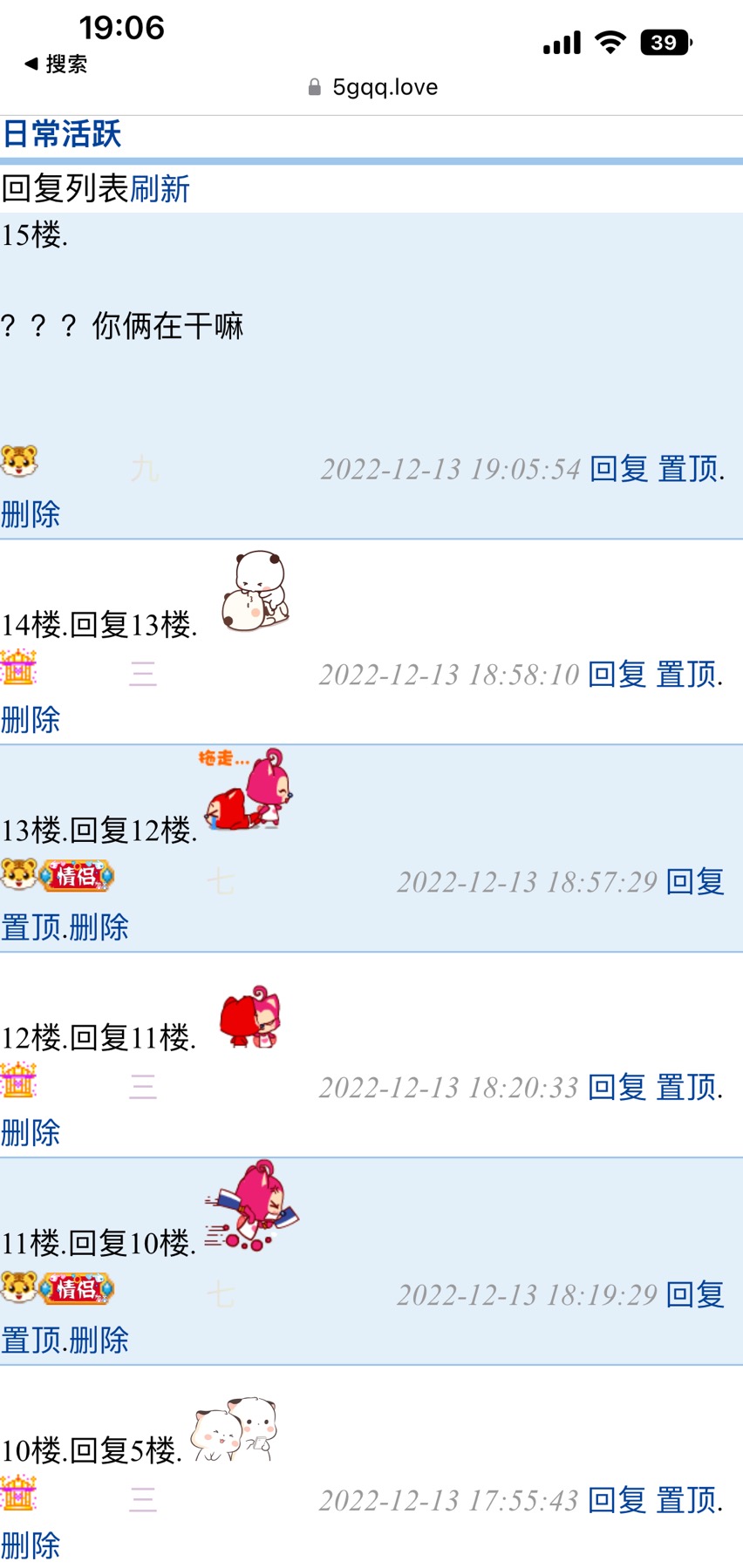Delete the 11楼 comment
This screenshot has width=743, height=1568.
click(x=99, y=1341)
